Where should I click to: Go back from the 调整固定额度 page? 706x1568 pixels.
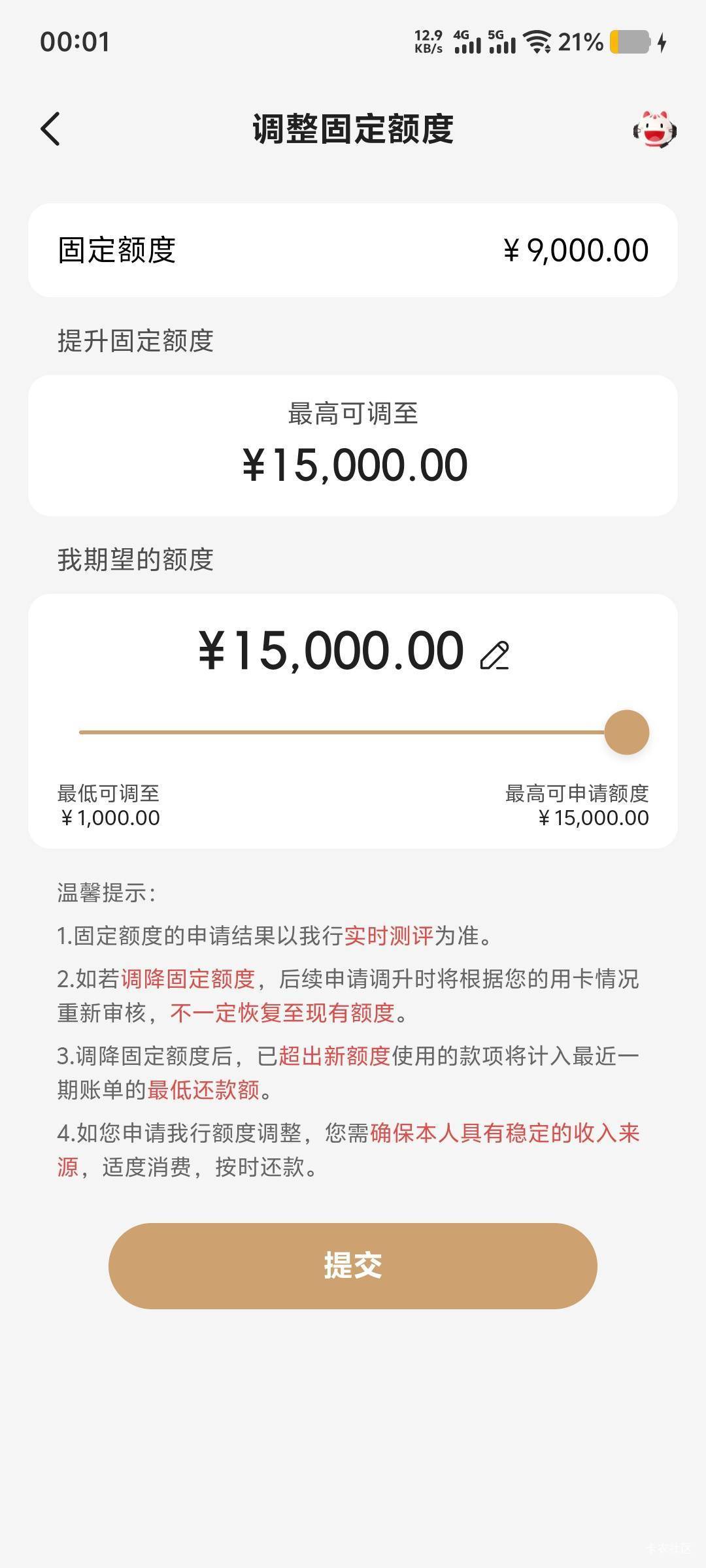tap(50, 129)
